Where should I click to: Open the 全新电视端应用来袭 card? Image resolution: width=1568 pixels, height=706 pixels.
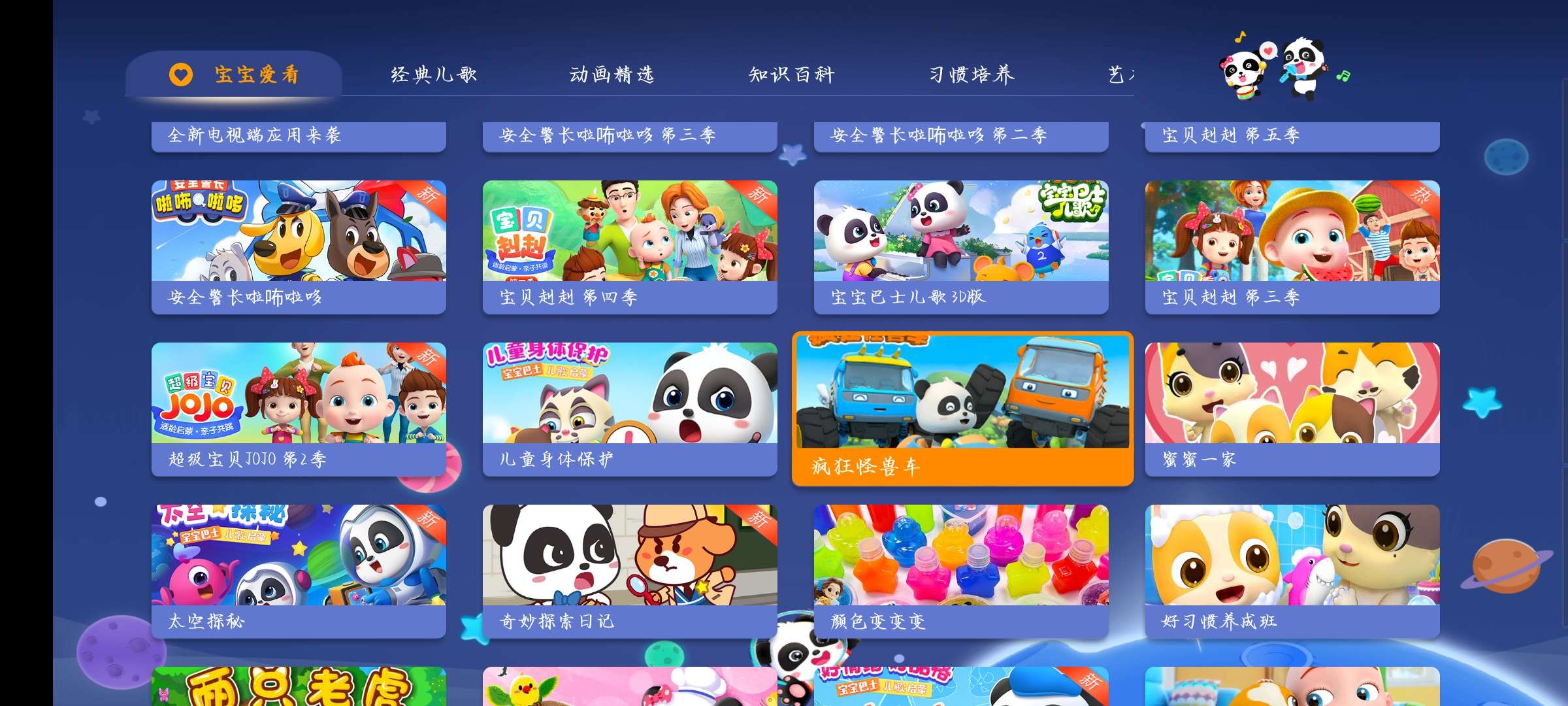299,136
